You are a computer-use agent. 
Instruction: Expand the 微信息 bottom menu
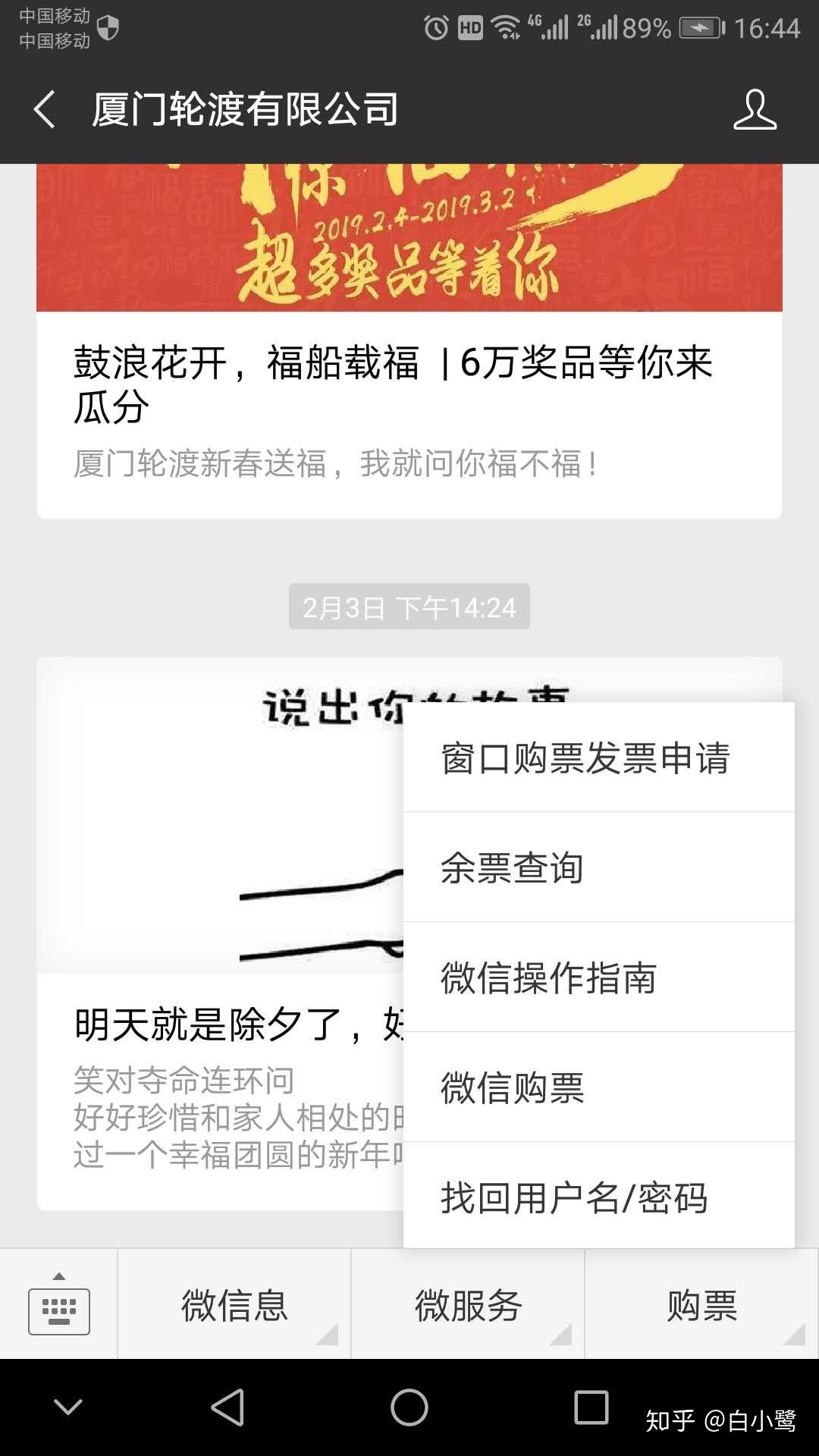[x=234, y=1304]
